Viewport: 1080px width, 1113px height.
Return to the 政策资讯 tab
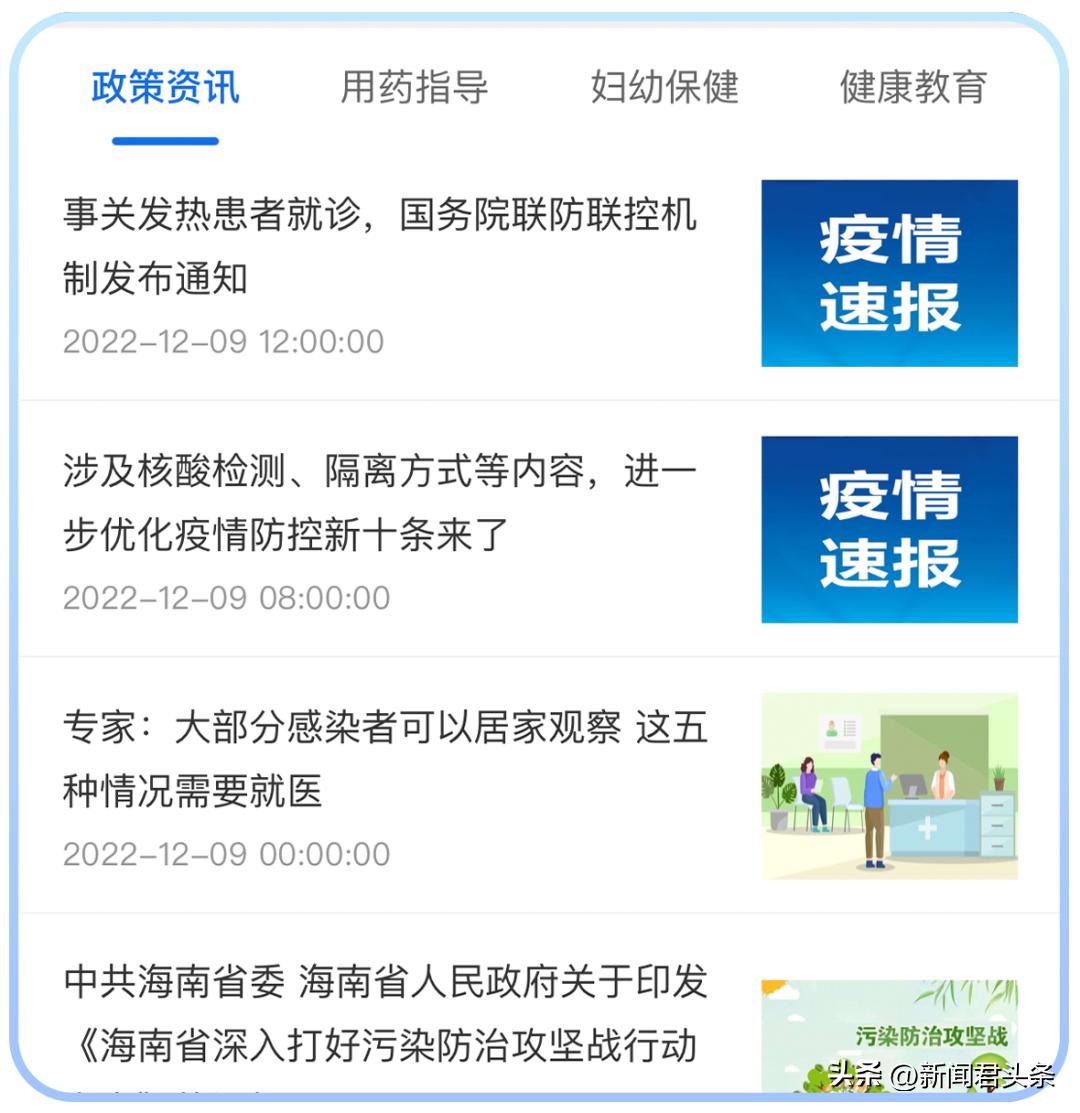[x=163, y=88]
